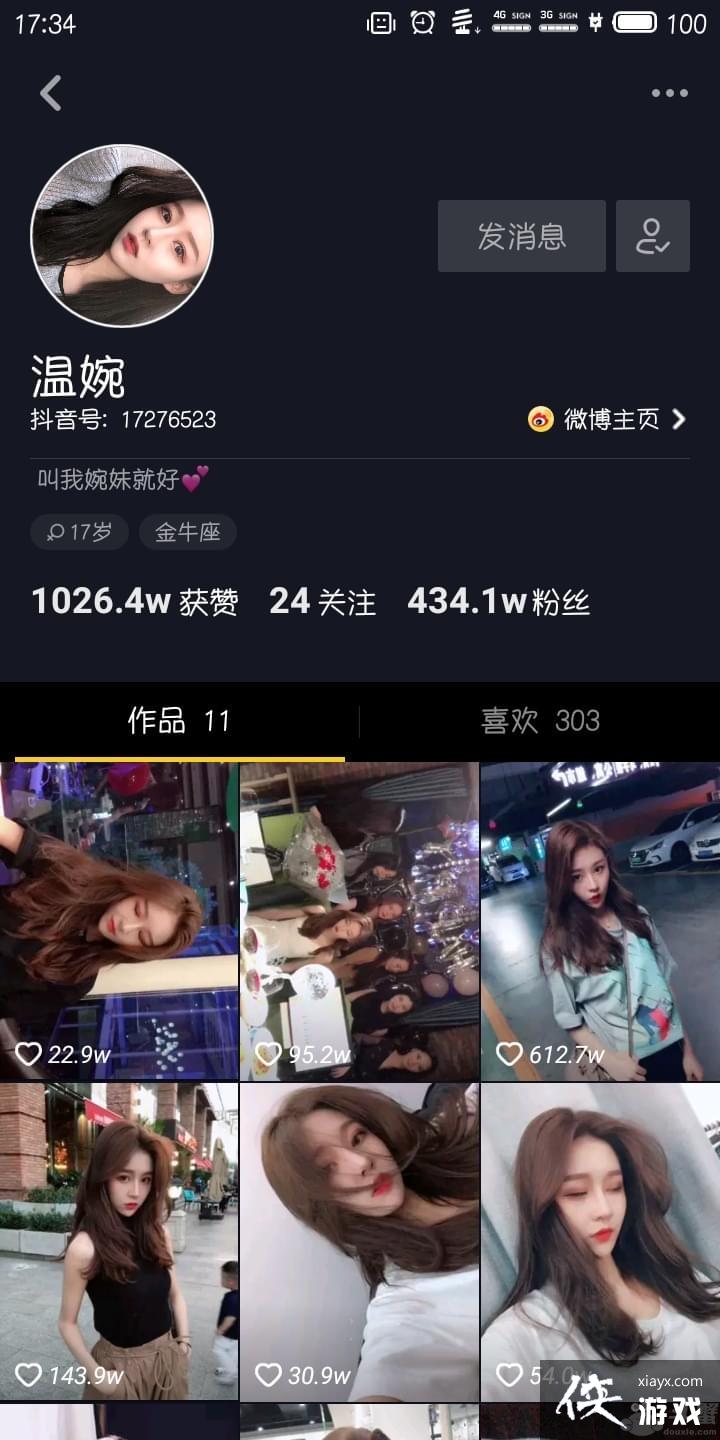Open the video with 30.9w likes
720x1440 pixels.
click(x=360, y=1240)
